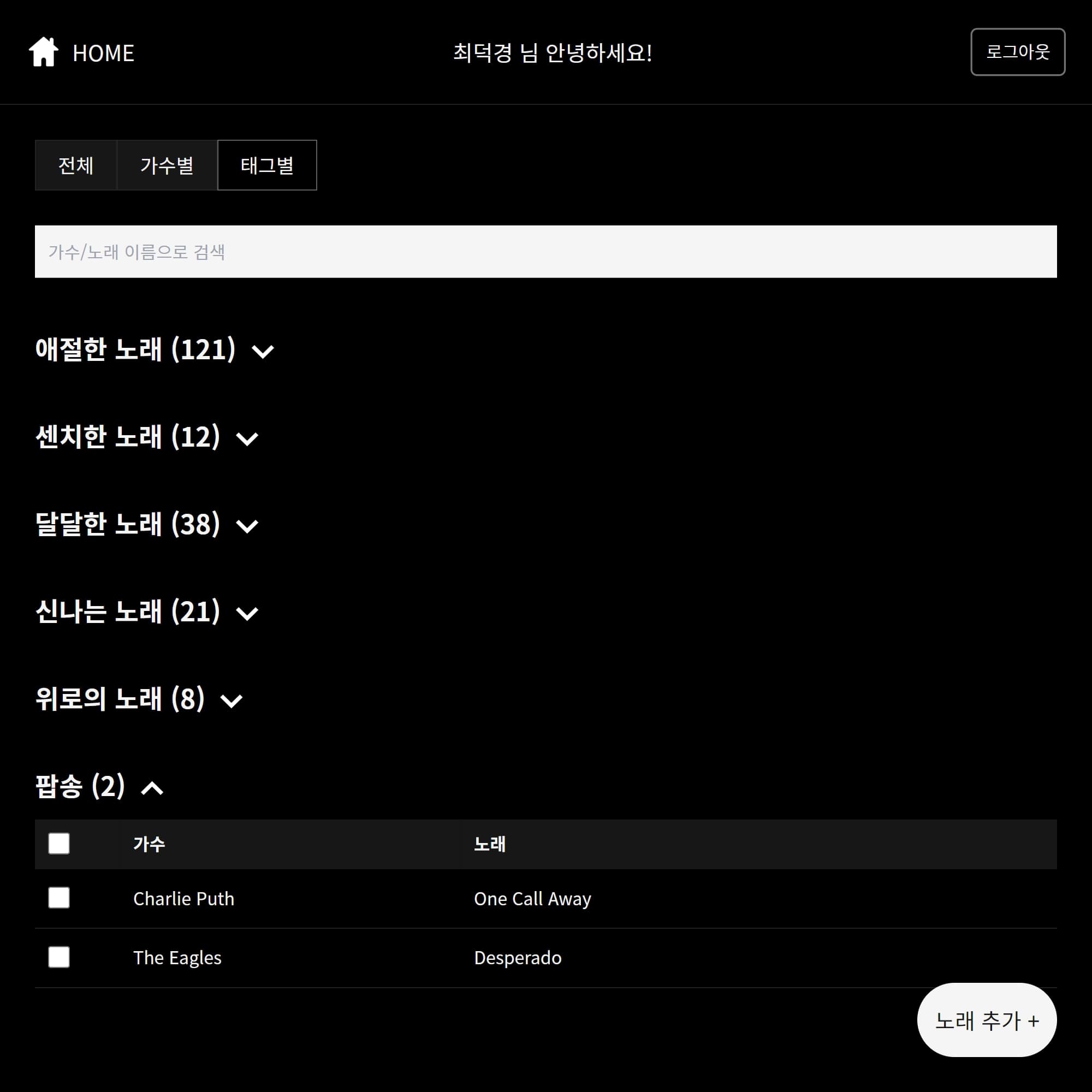Expand the 센치한 노래 (12) section

[x=247, y=438]
